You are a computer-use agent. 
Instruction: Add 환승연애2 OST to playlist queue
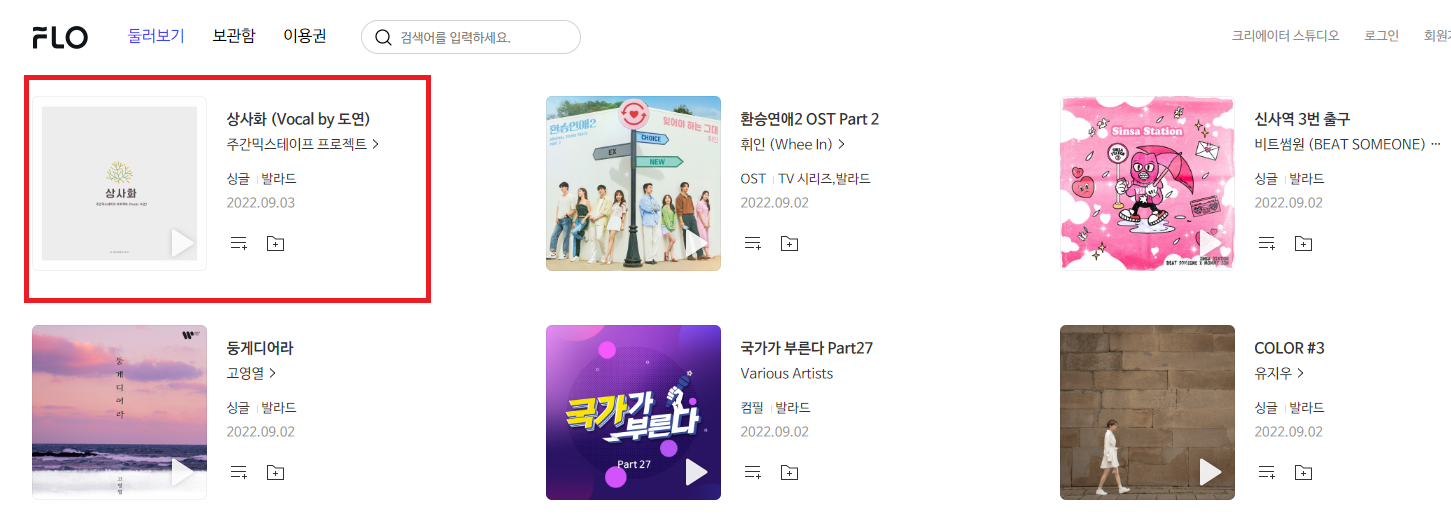coord(752,243)
